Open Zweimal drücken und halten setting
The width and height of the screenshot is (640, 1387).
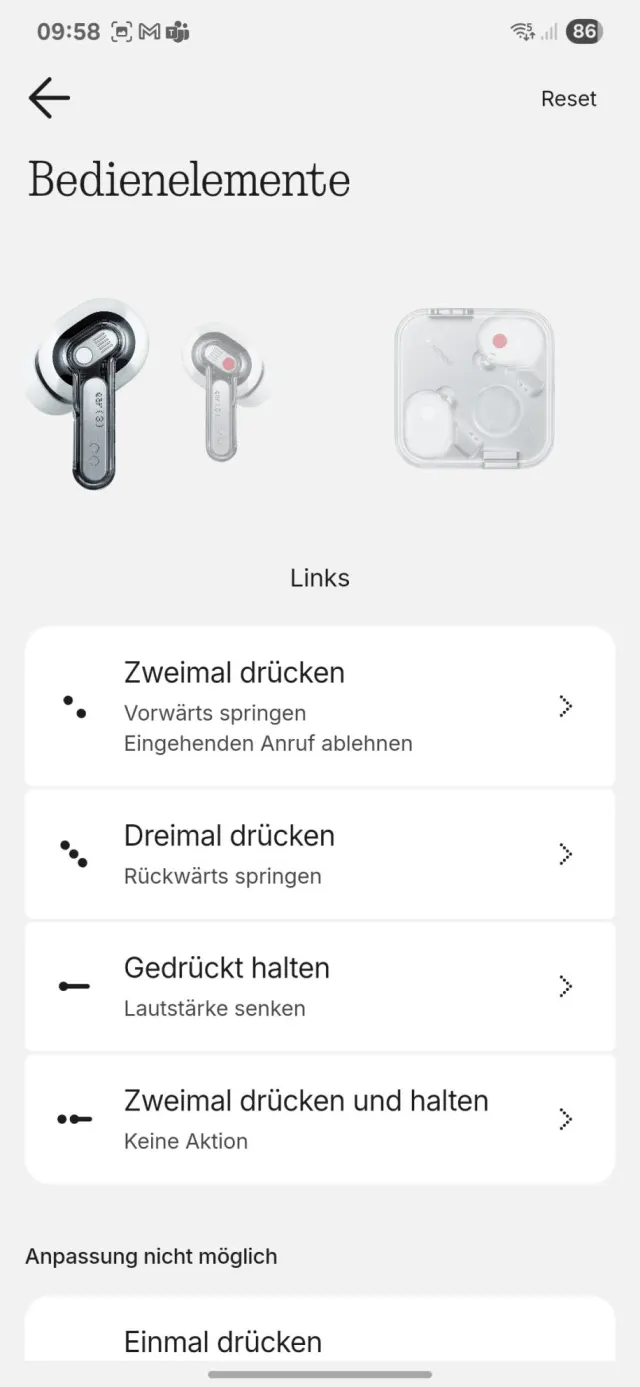319,1119
